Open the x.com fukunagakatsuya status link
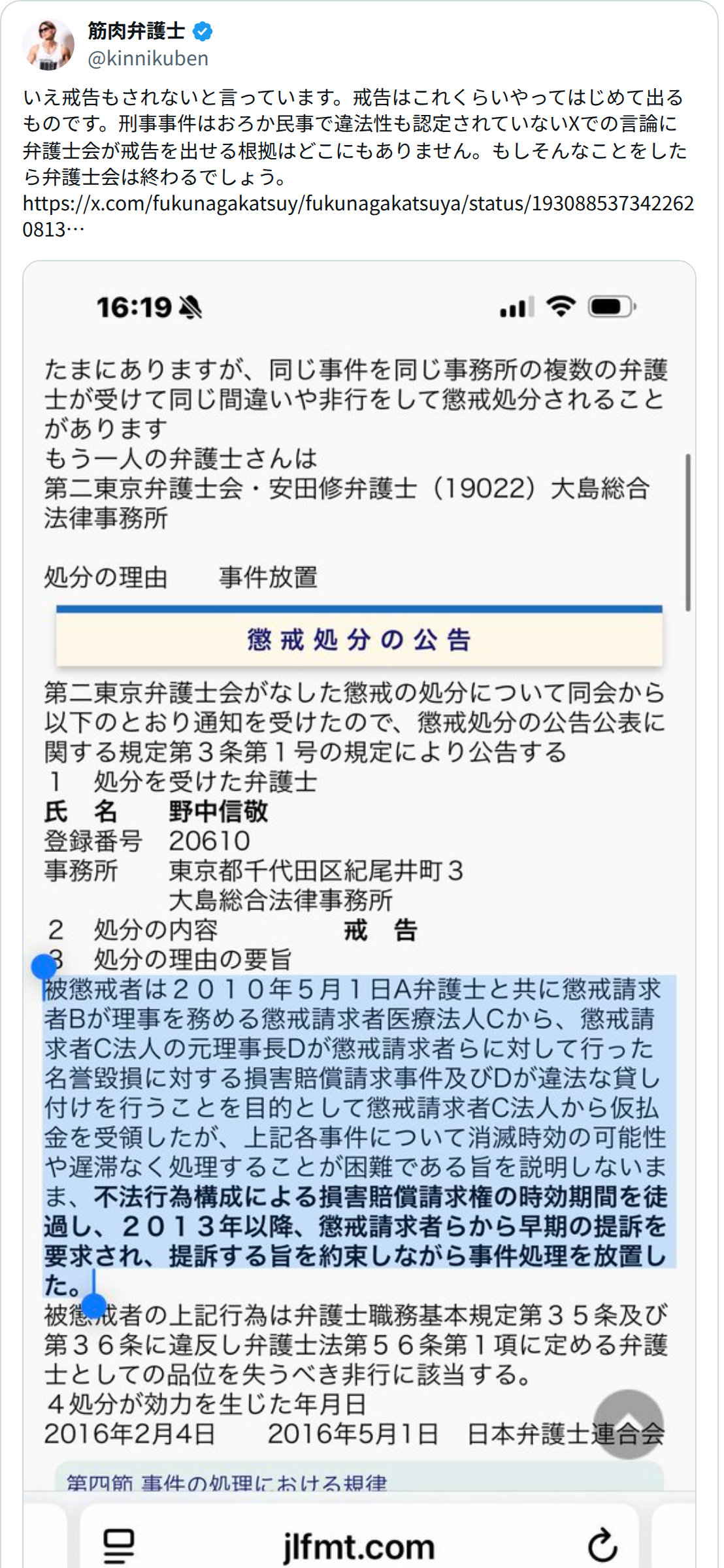The width and height of the screenshot is (724, 1568). [x=358, y=216]
